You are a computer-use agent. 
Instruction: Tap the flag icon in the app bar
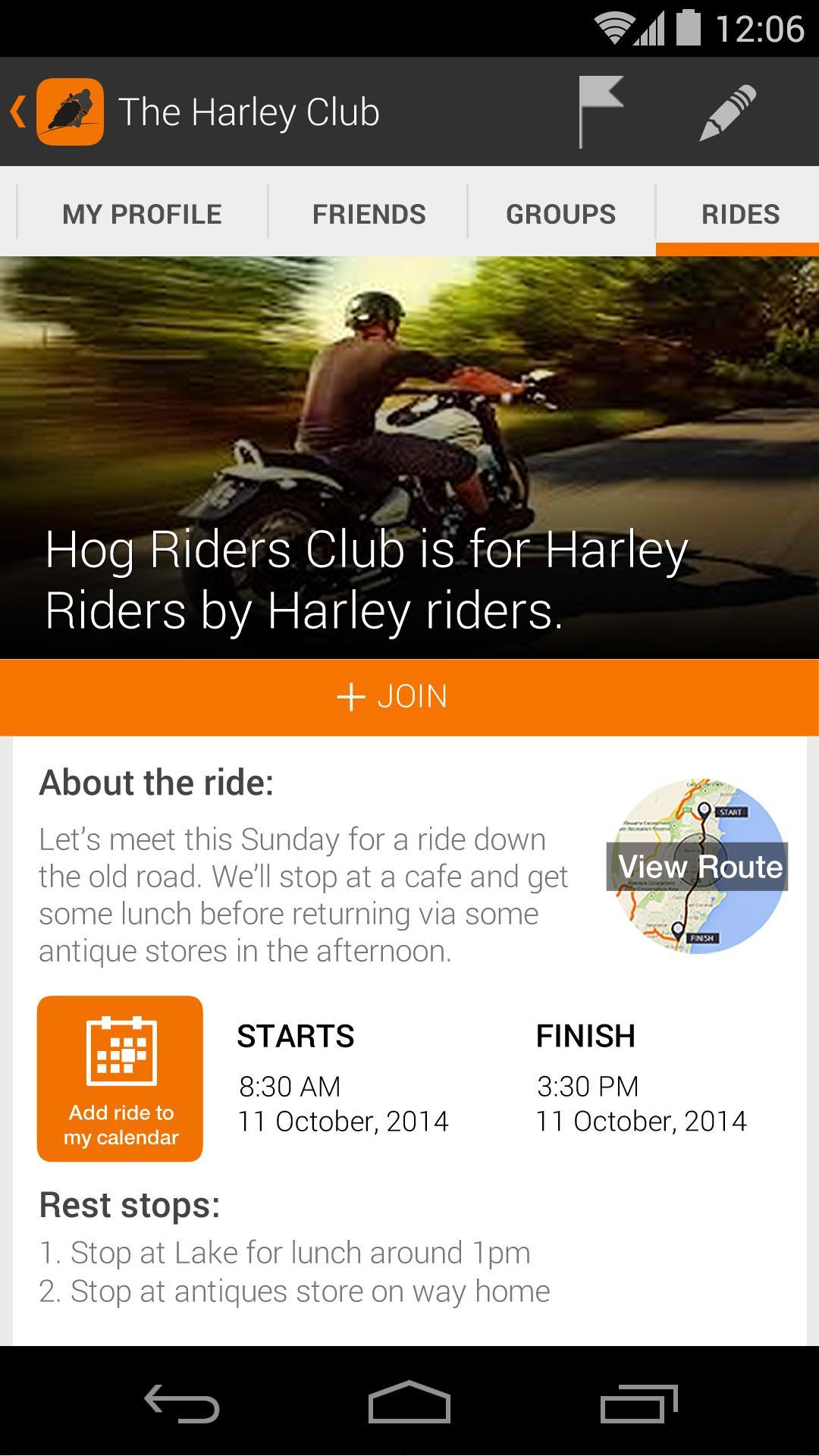(601, 111)
